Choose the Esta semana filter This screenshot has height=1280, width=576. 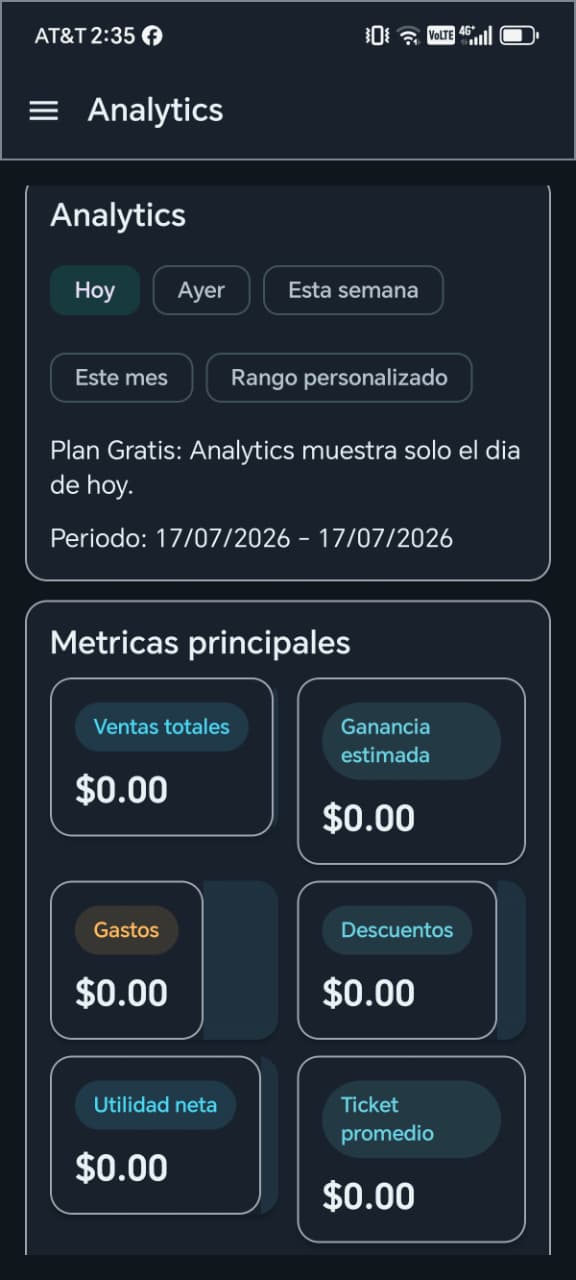(353, 291)
